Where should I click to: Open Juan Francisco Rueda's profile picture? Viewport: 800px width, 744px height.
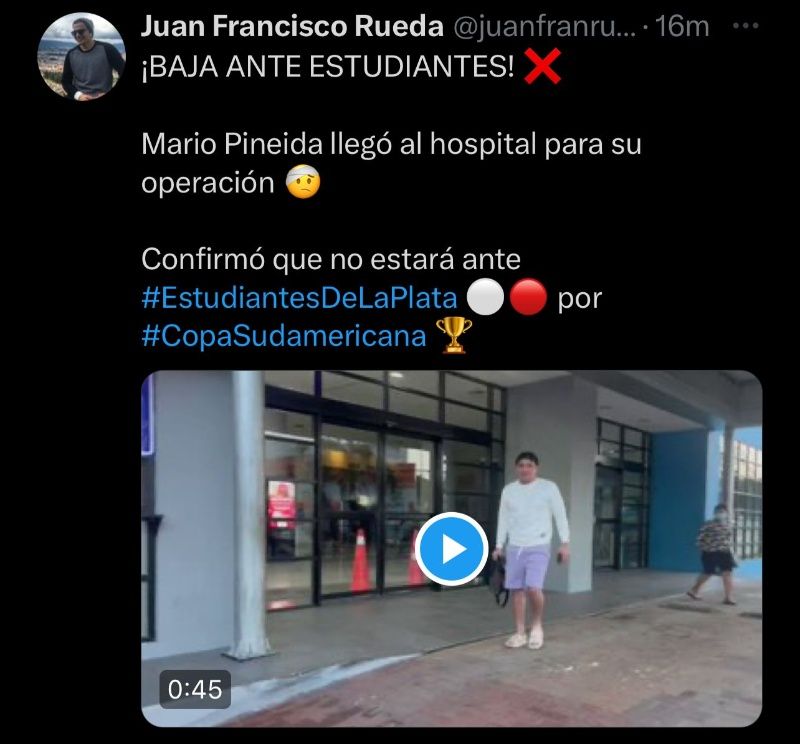pyautogui.click(x=81, y=57)
